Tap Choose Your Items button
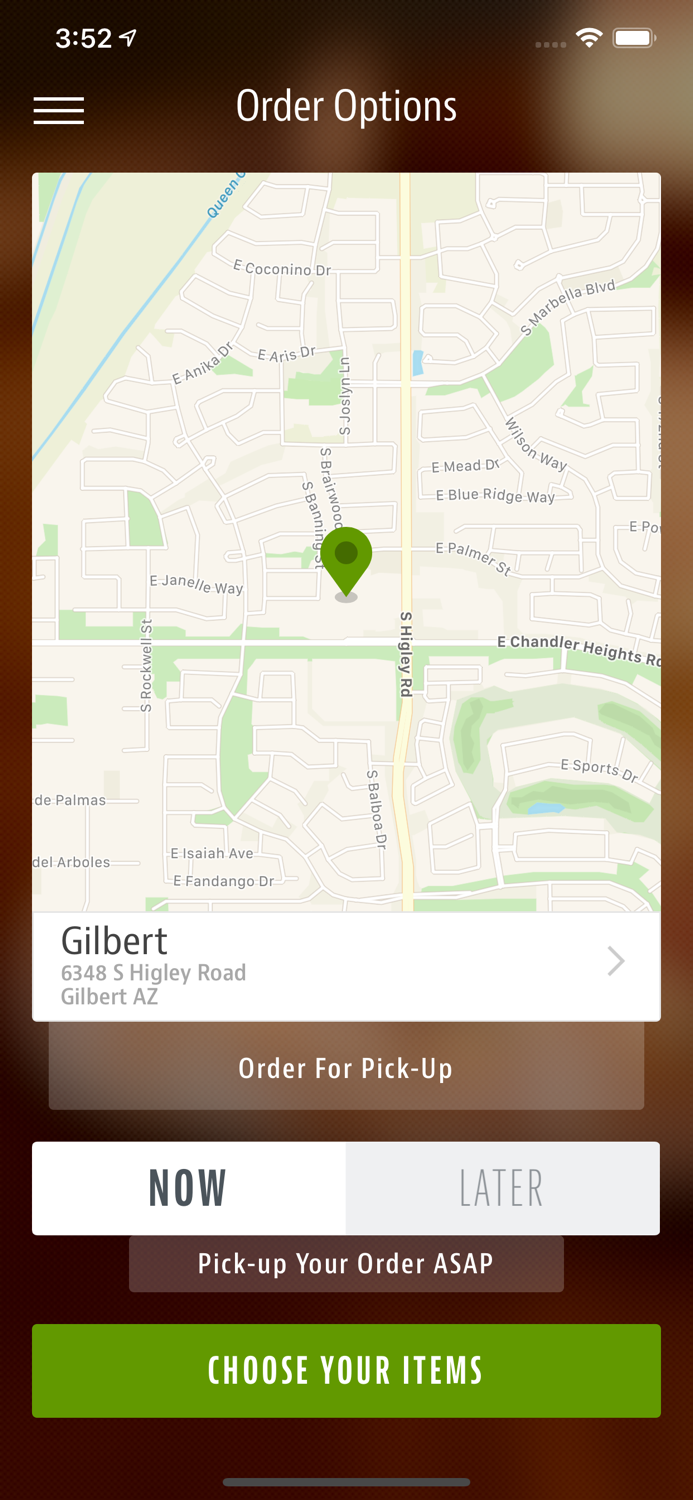 (346, 1370)
